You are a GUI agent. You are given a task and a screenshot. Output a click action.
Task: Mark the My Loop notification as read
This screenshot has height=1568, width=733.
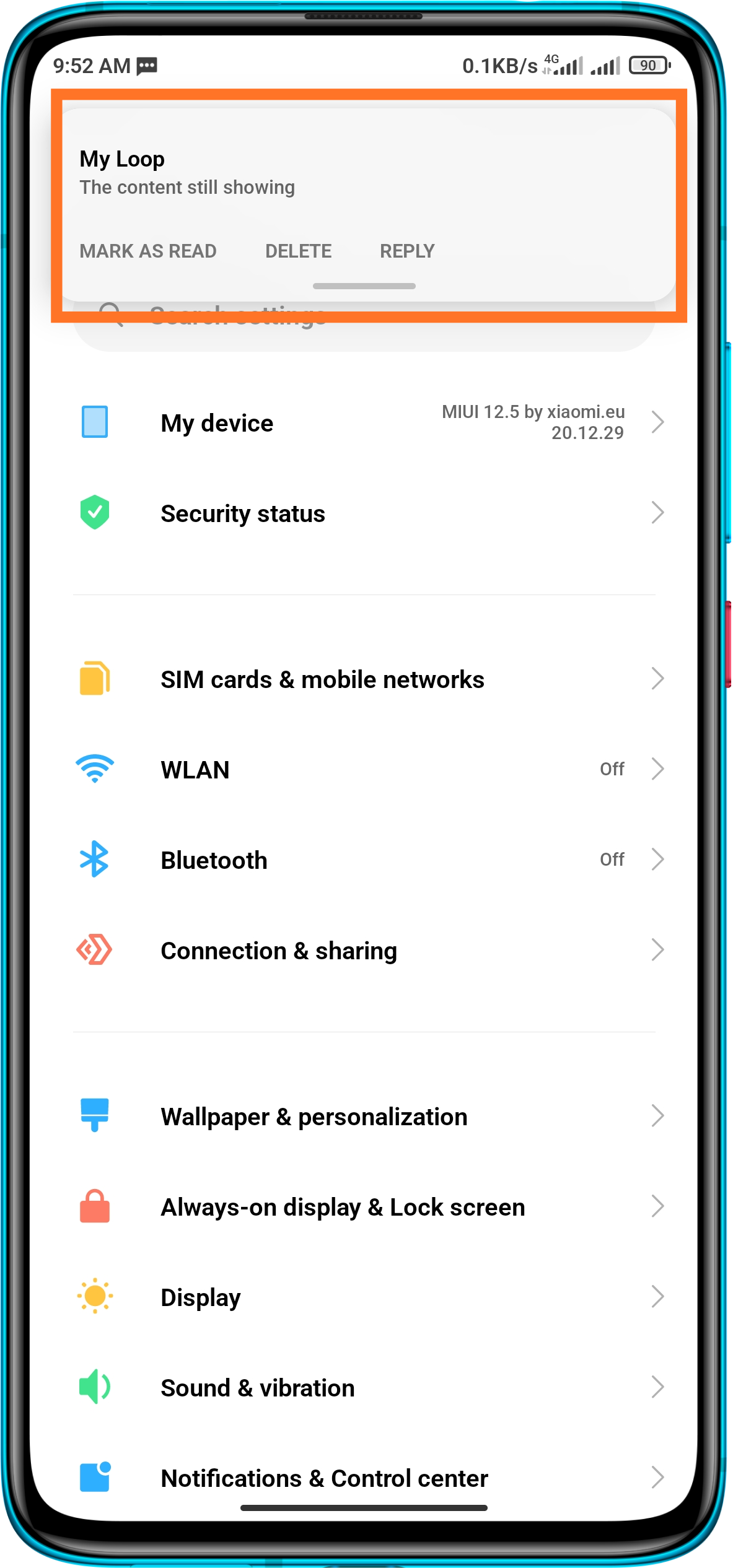tap(148, 251)
